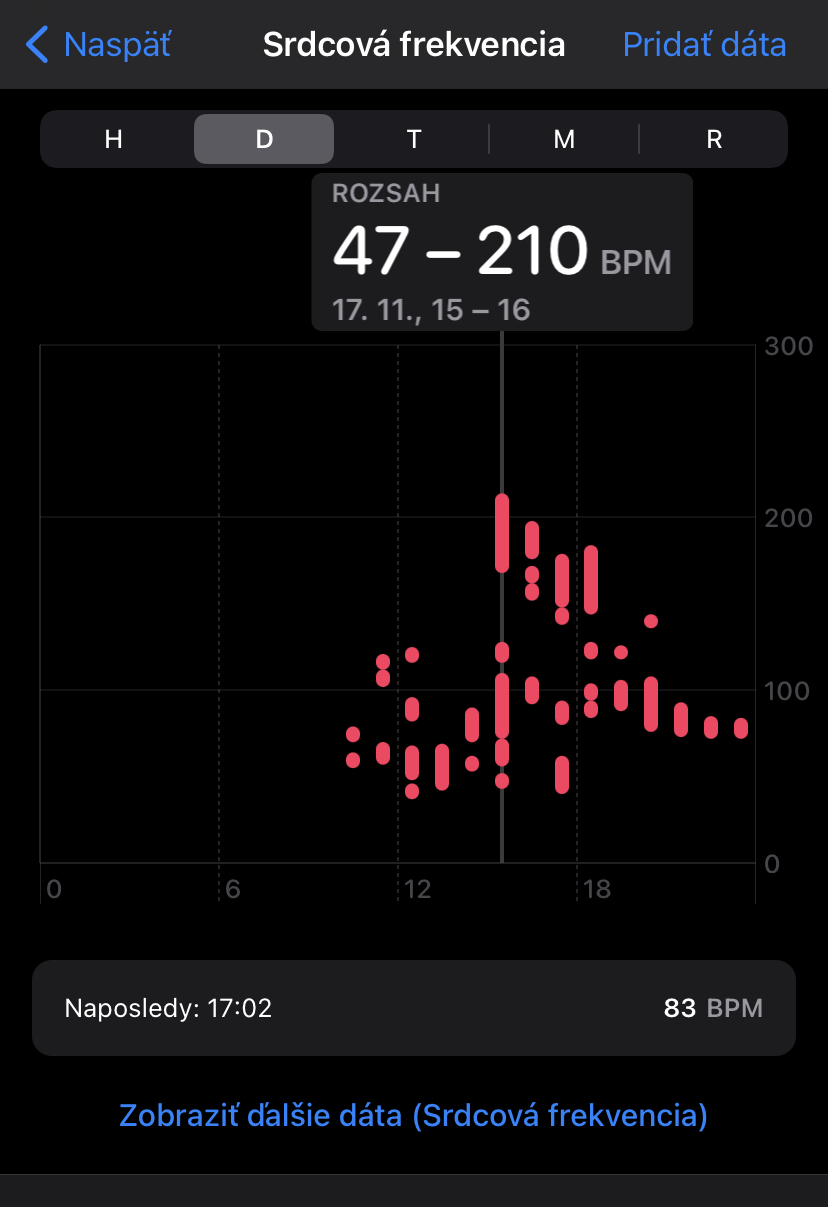Select the D day view

click(x=264, y=139)
